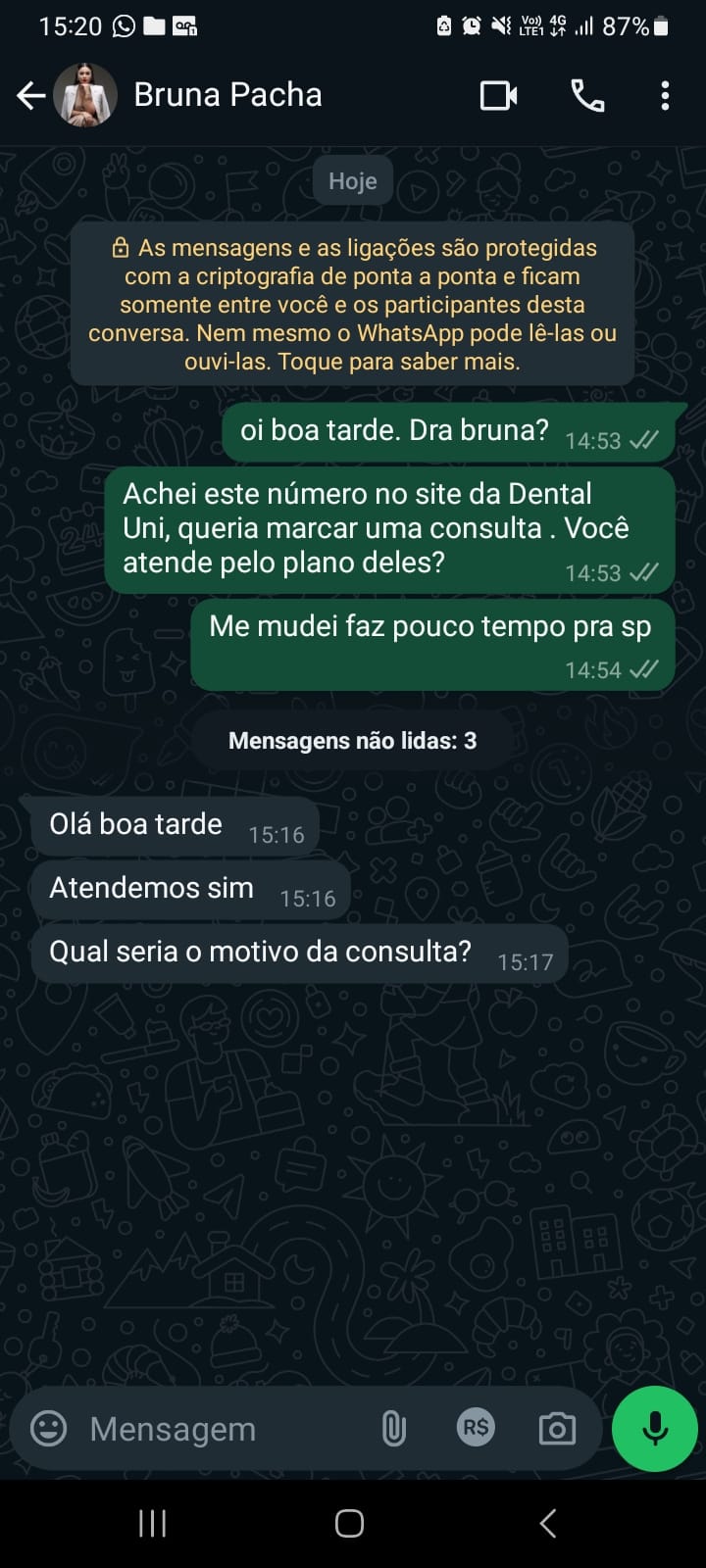
Task: Tap the green microphone voice message button
Action: [x=654, y=1428]
